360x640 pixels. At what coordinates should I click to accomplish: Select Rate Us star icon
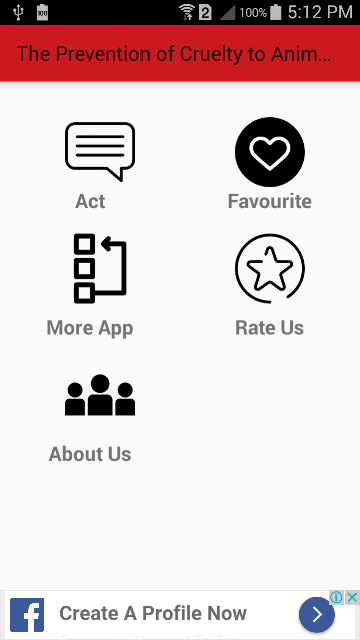(269, 268)
